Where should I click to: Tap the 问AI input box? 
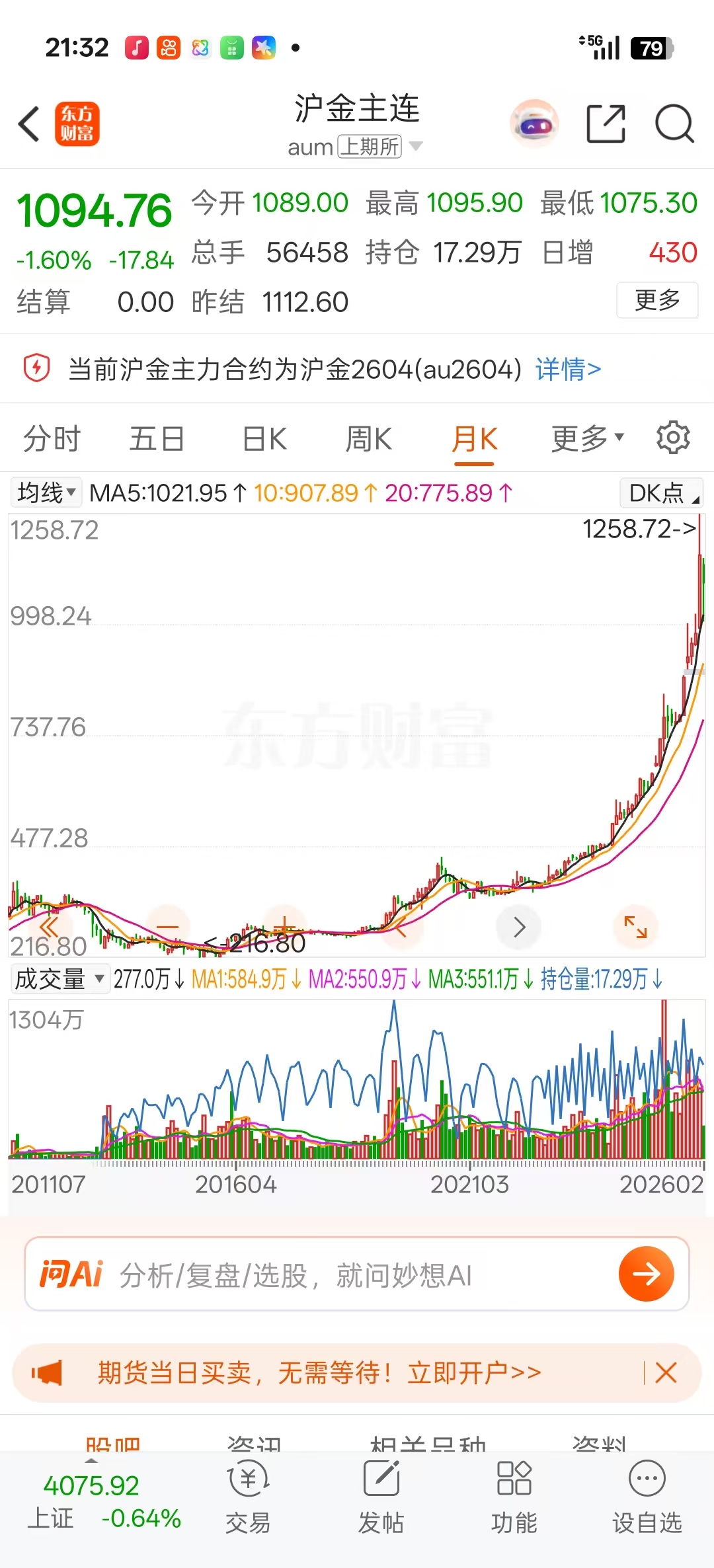click(x=357, y=1274)
